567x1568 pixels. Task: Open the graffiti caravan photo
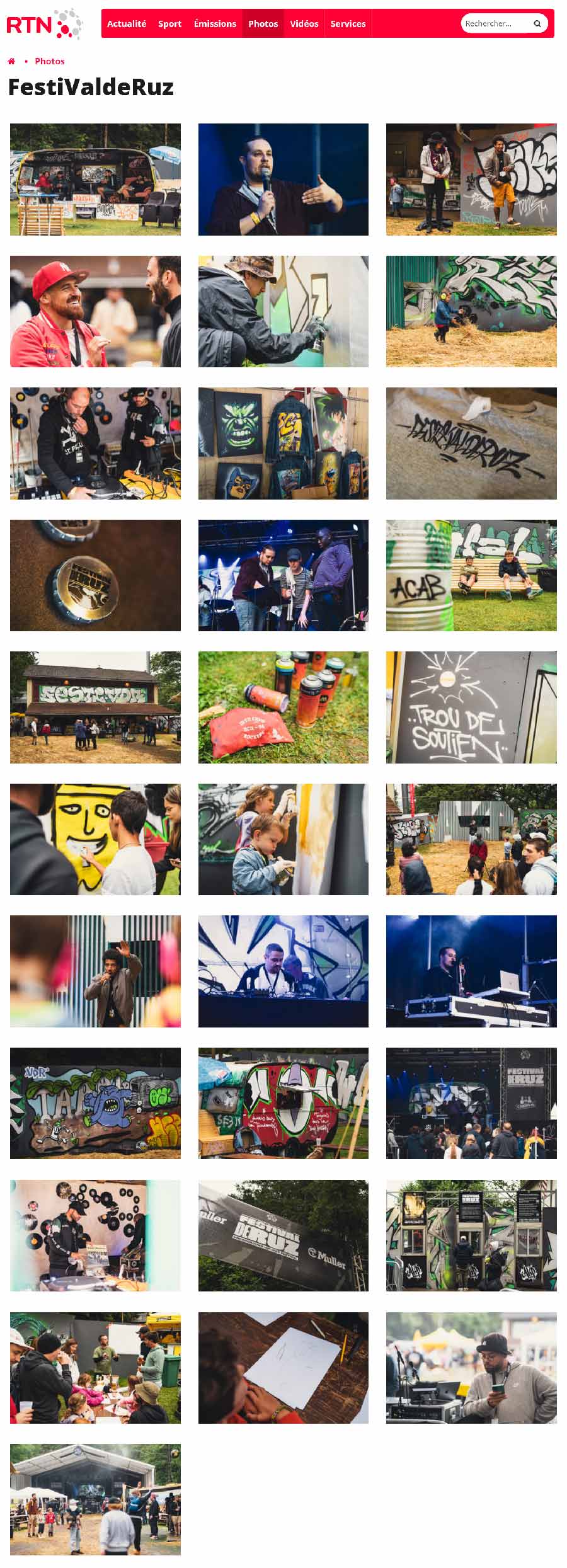(95, 180)
